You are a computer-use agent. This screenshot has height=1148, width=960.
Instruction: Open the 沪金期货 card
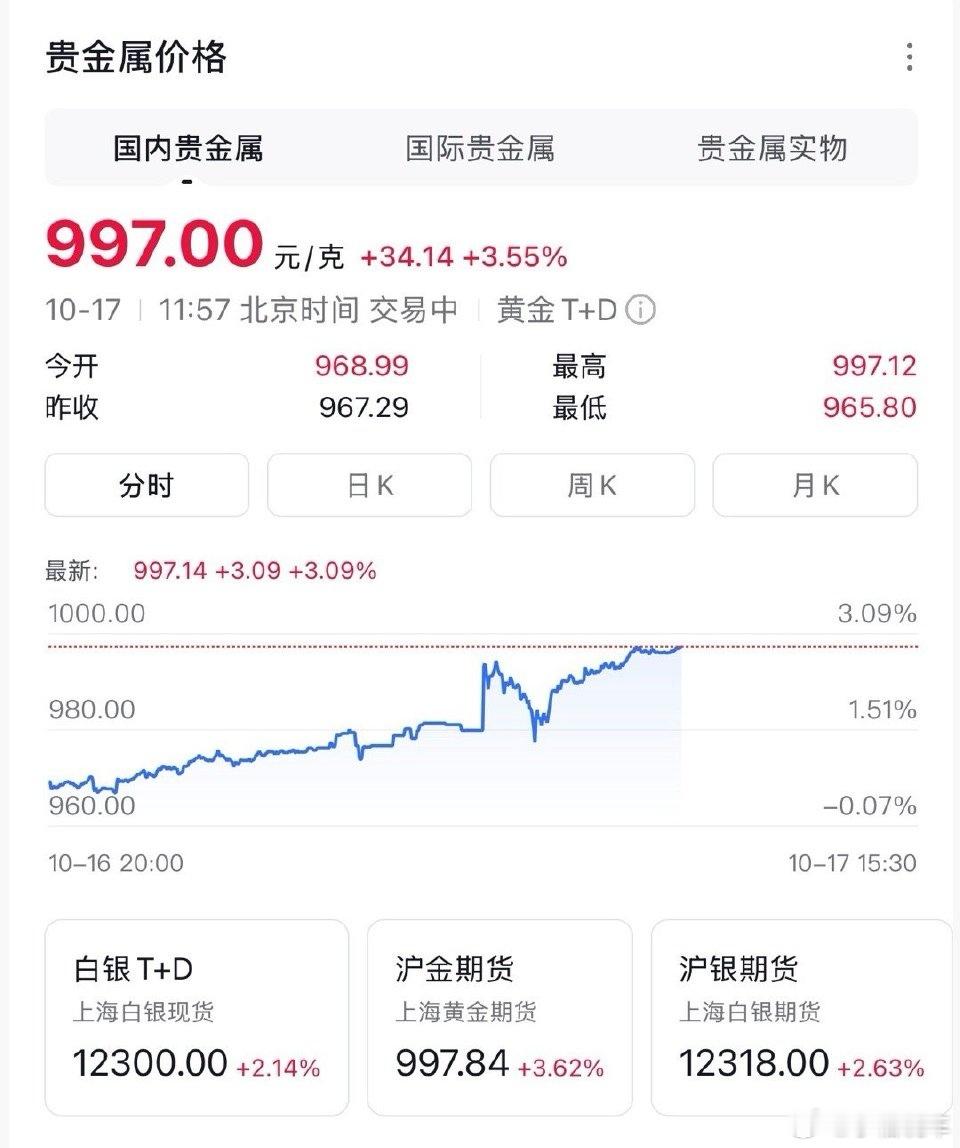coord(500,1017)
